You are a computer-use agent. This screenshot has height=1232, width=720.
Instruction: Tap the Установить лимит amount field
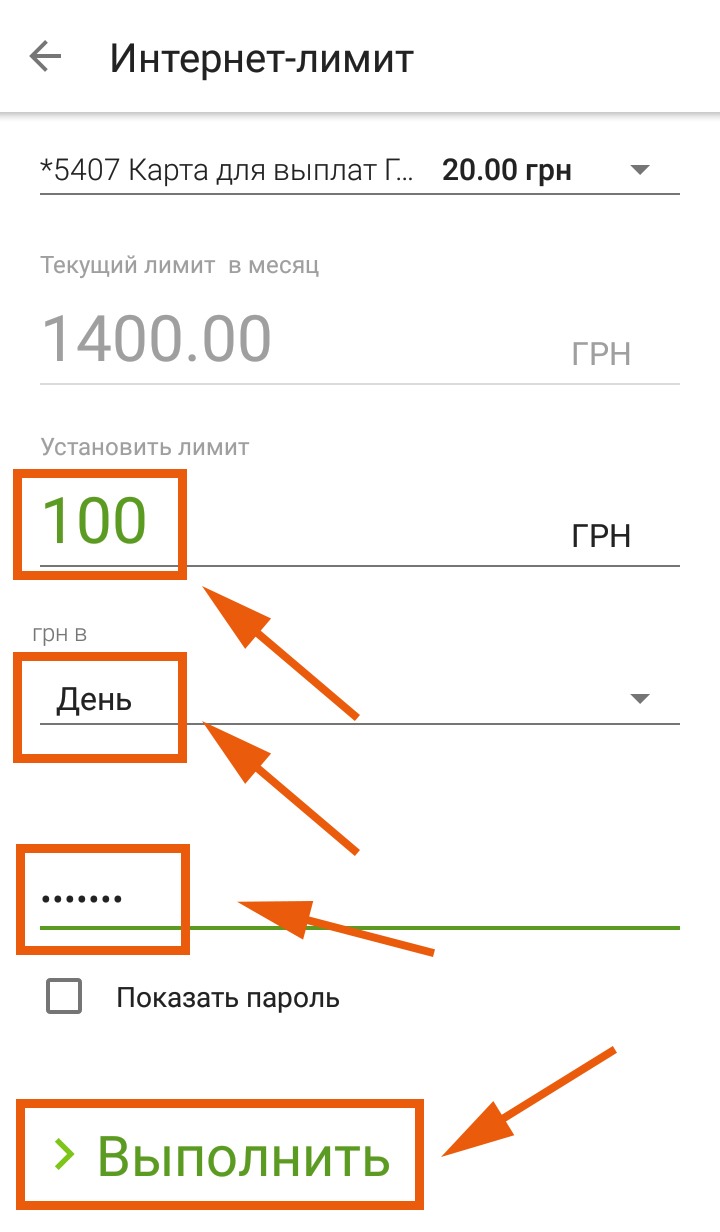pyautogui.click(x=360, y=523)
